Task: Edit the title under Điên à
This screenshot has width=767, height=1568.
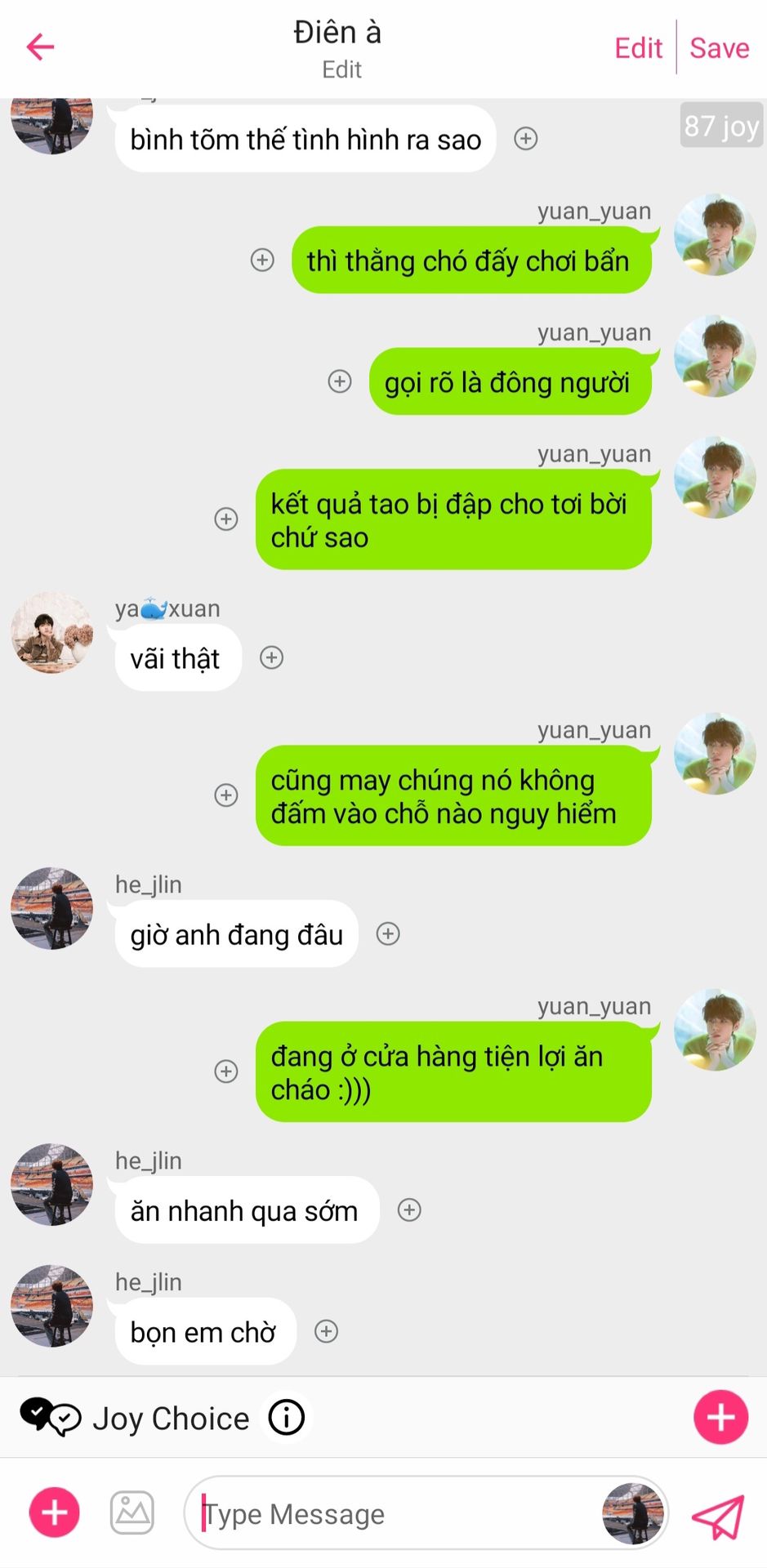Action: pos(341,69)
